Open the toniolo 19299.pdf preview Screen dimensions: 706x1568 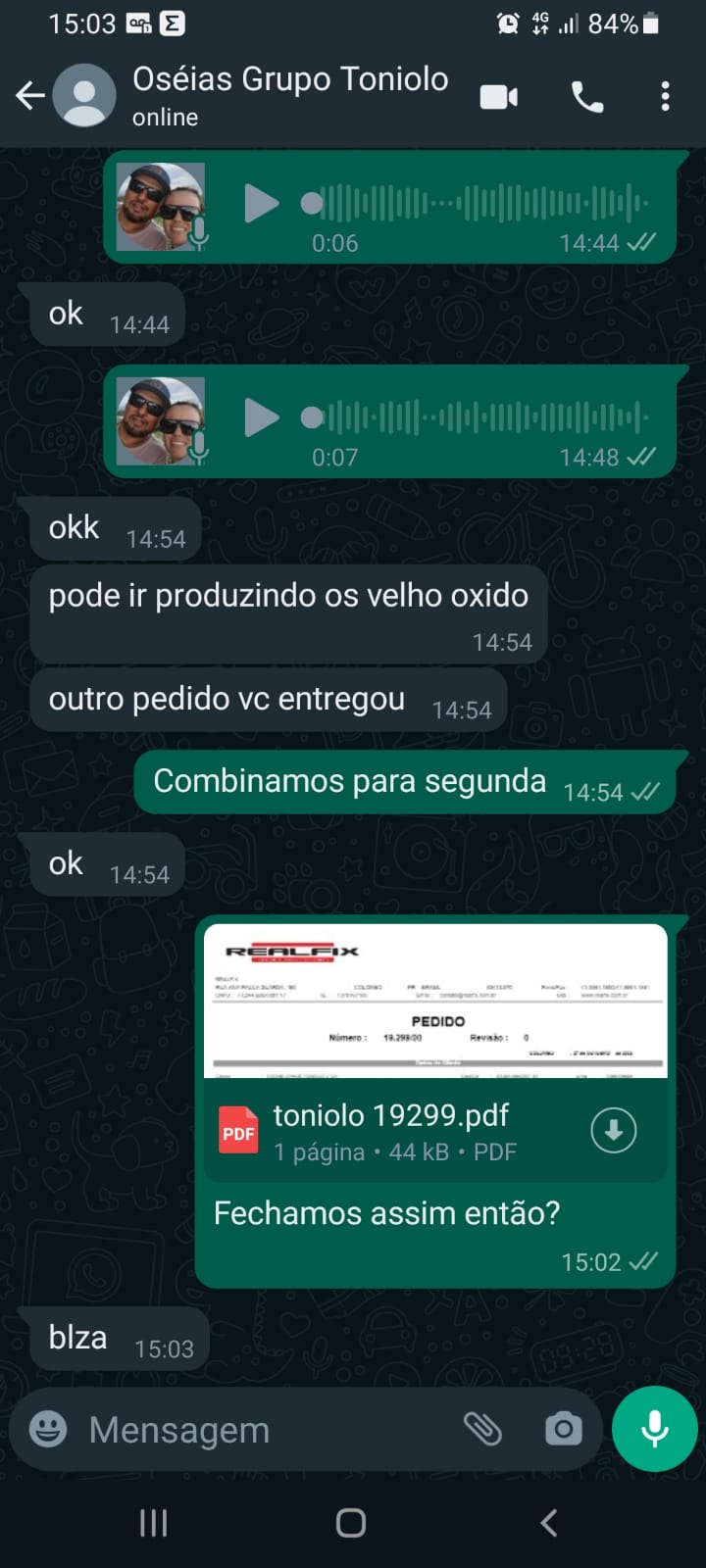pyautogui.click(x=435, y=1002)
